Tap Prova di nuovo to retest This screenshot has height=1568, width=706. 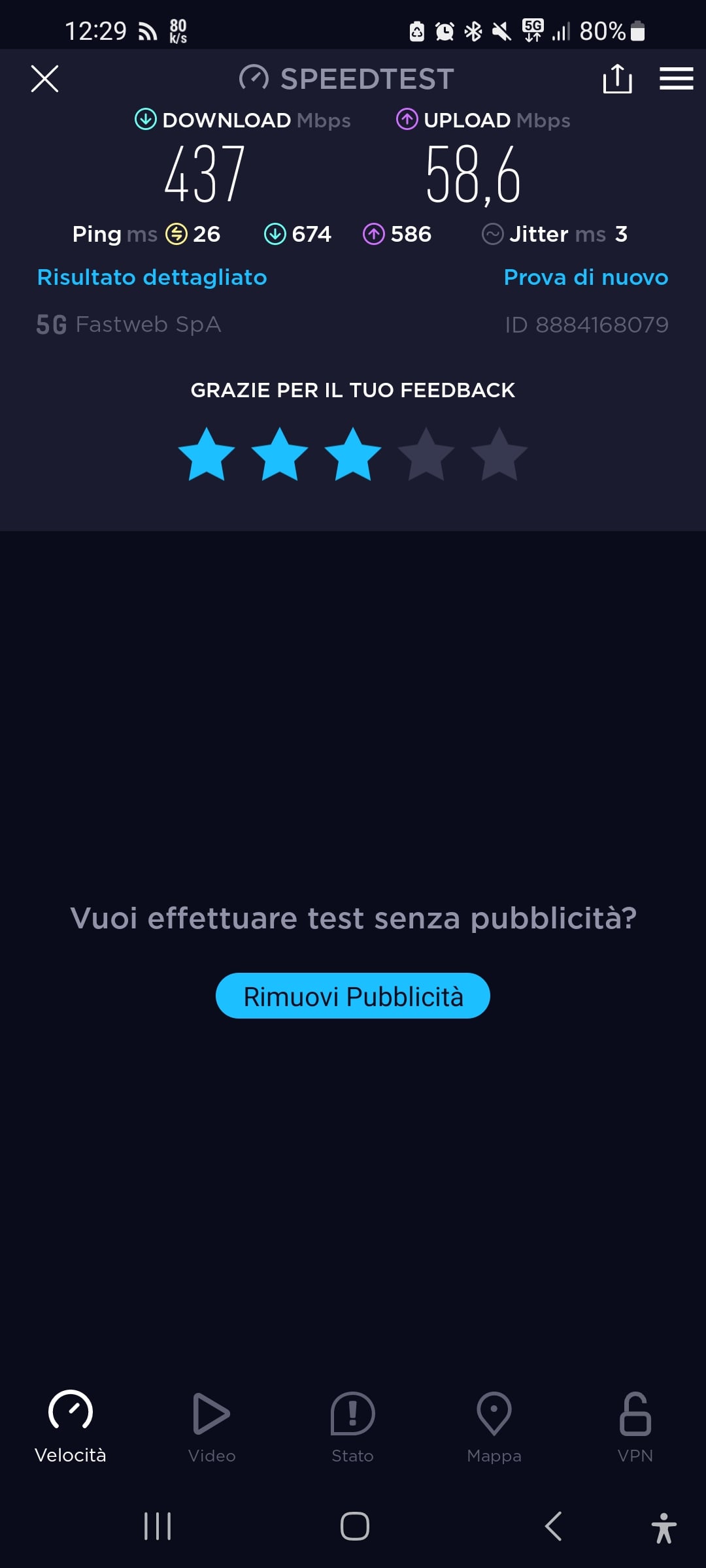pyautogui.click(x=586, y=278)
